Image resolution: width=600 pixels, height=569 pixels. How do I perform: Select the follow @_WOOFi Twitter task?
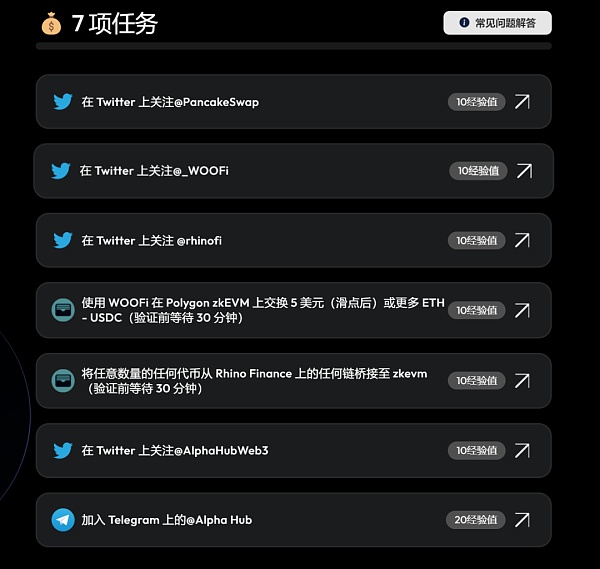(x=293, y=171)
